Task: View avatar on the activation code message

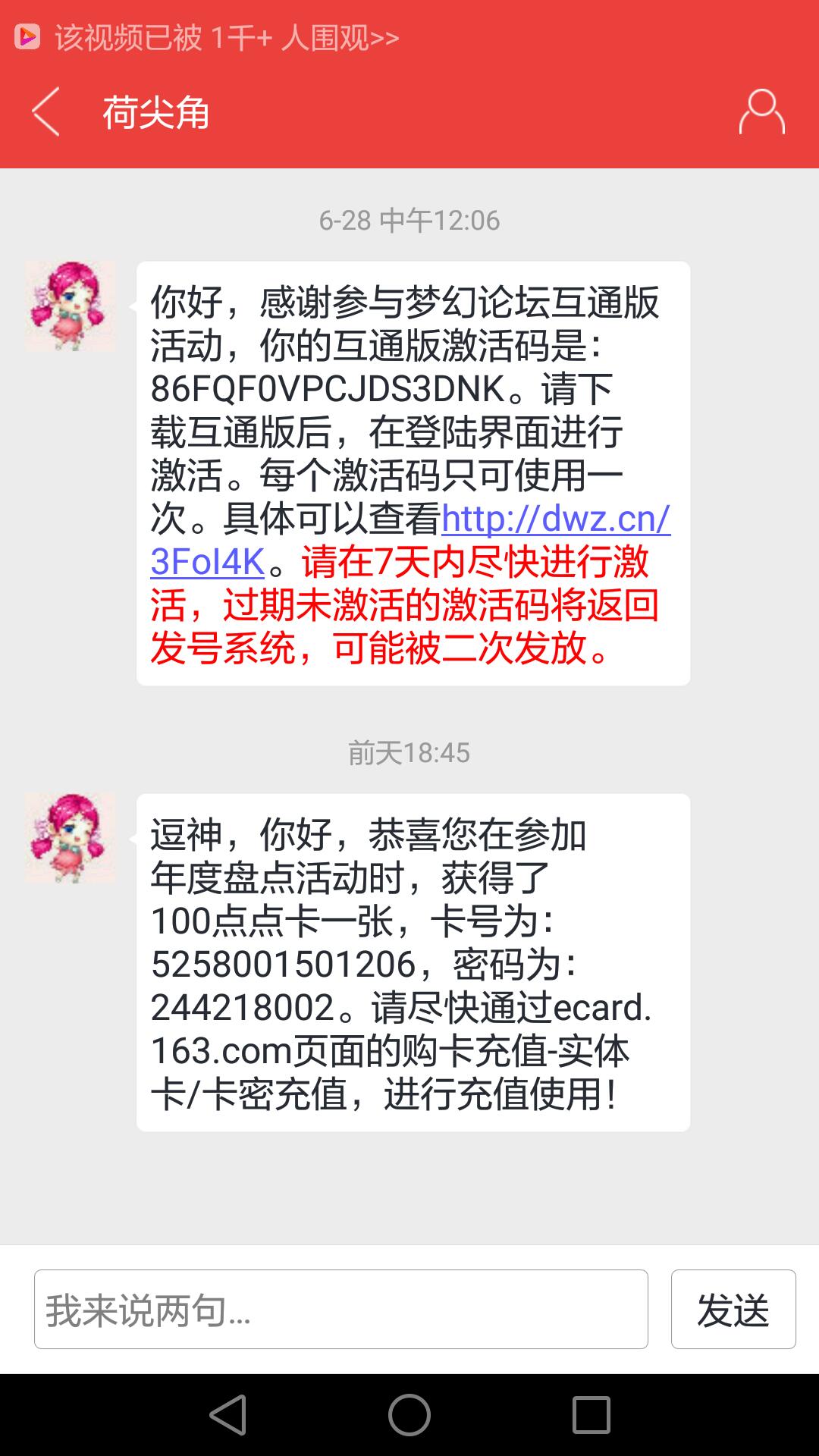Action: [70, 306]
